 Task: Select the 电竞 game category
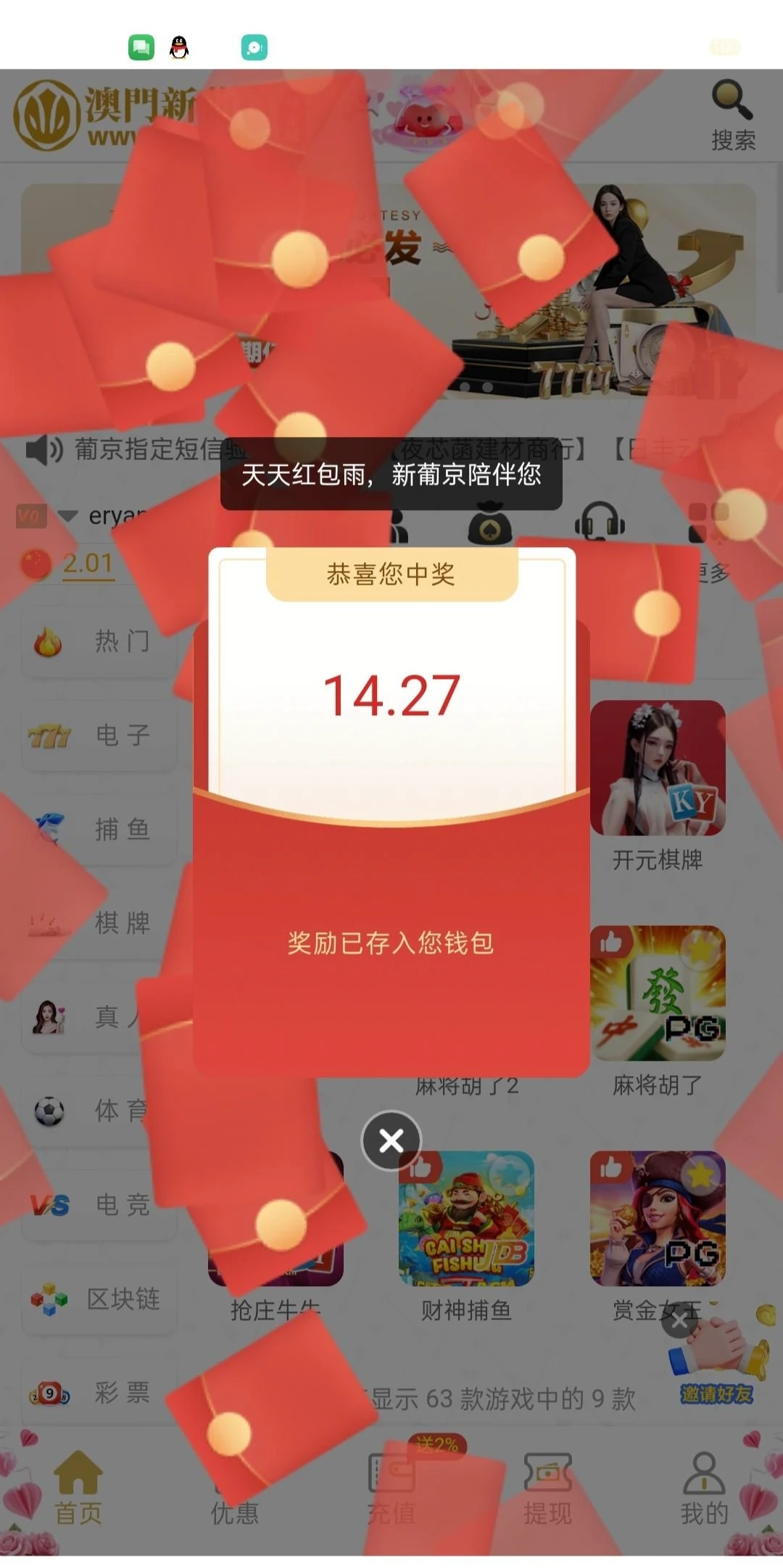100,1204
